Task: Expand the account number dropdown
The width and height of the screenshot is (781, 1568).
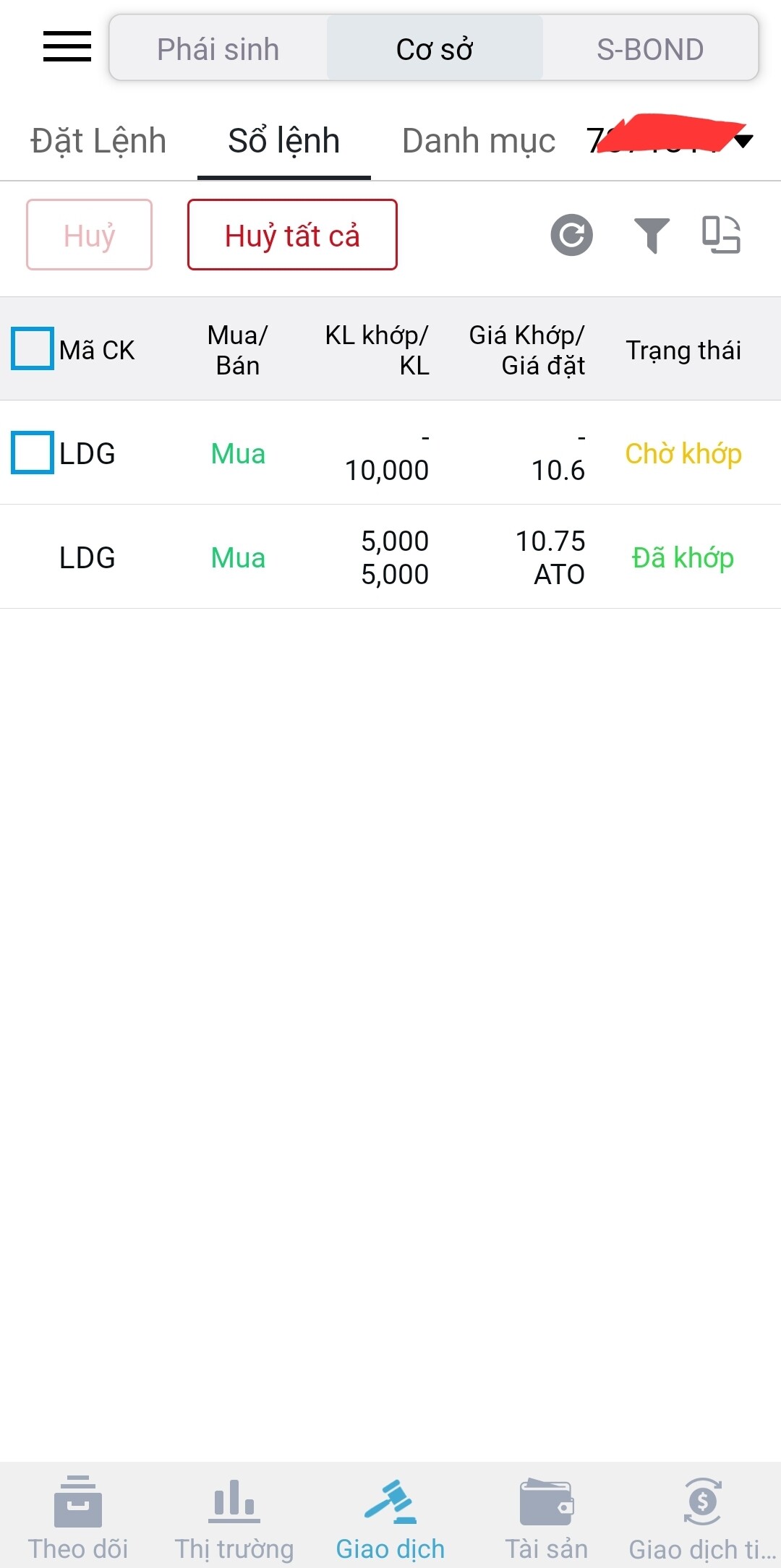Action: click(x=743, y=141)
